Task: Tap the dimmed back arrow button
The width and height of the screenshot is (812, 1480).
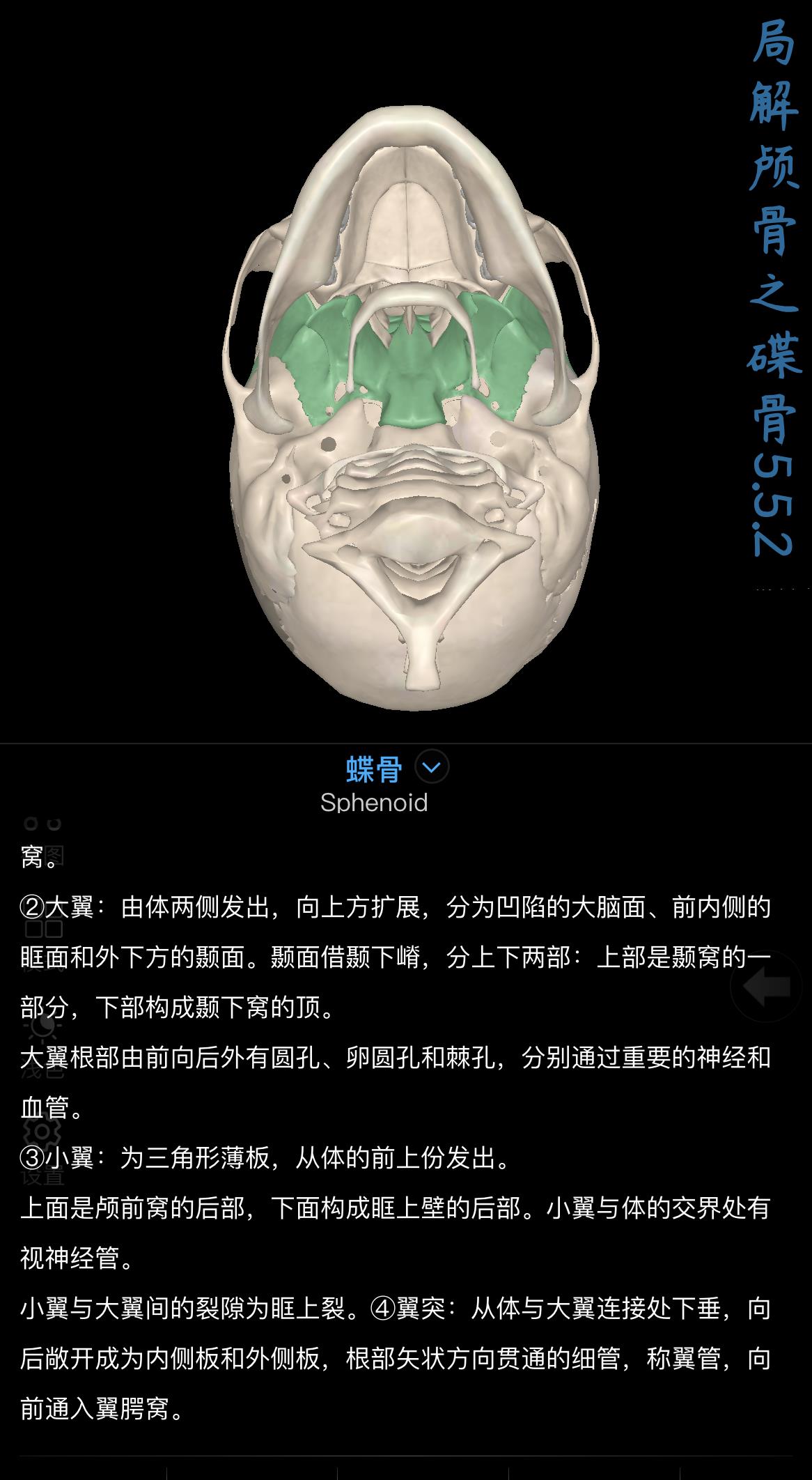Action: pos(765,986)
